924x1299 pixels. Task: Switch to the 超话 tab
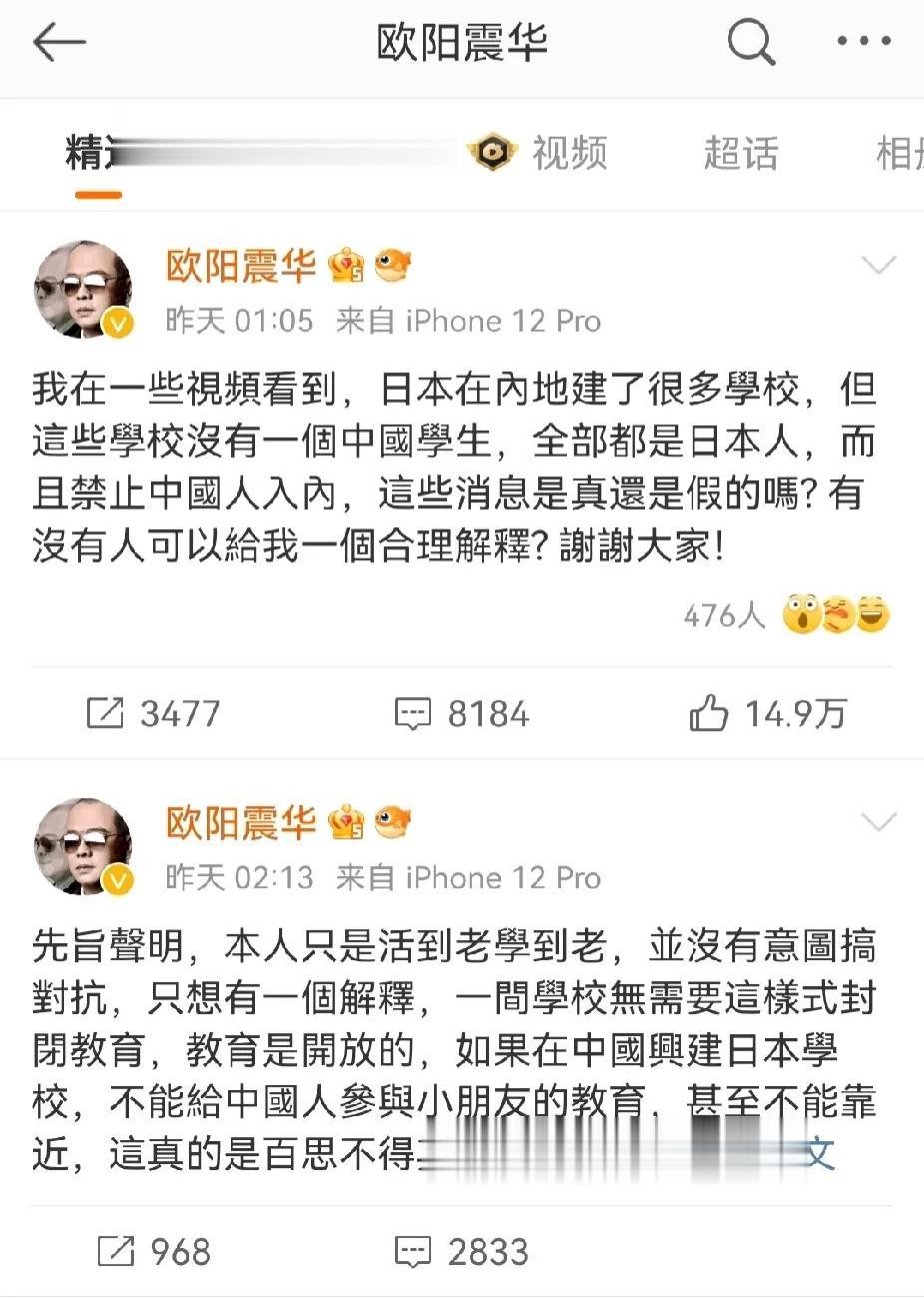740,154
